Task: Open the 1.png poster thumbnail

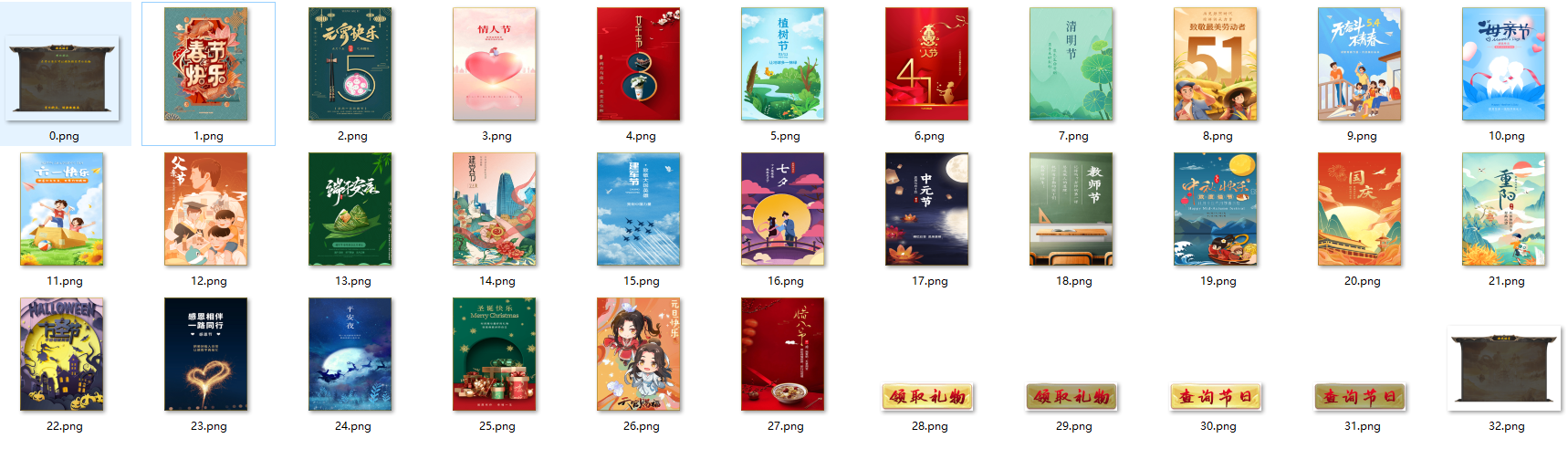Action: pos(206,65)
